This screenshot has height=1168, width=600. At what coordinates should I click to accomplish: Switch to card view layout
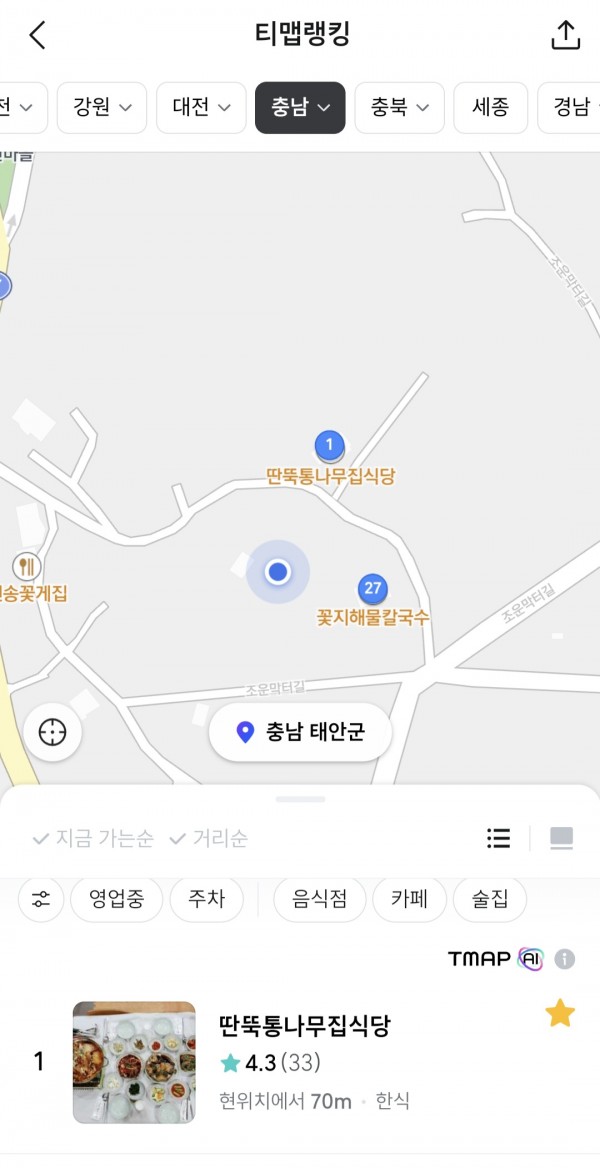561,839
